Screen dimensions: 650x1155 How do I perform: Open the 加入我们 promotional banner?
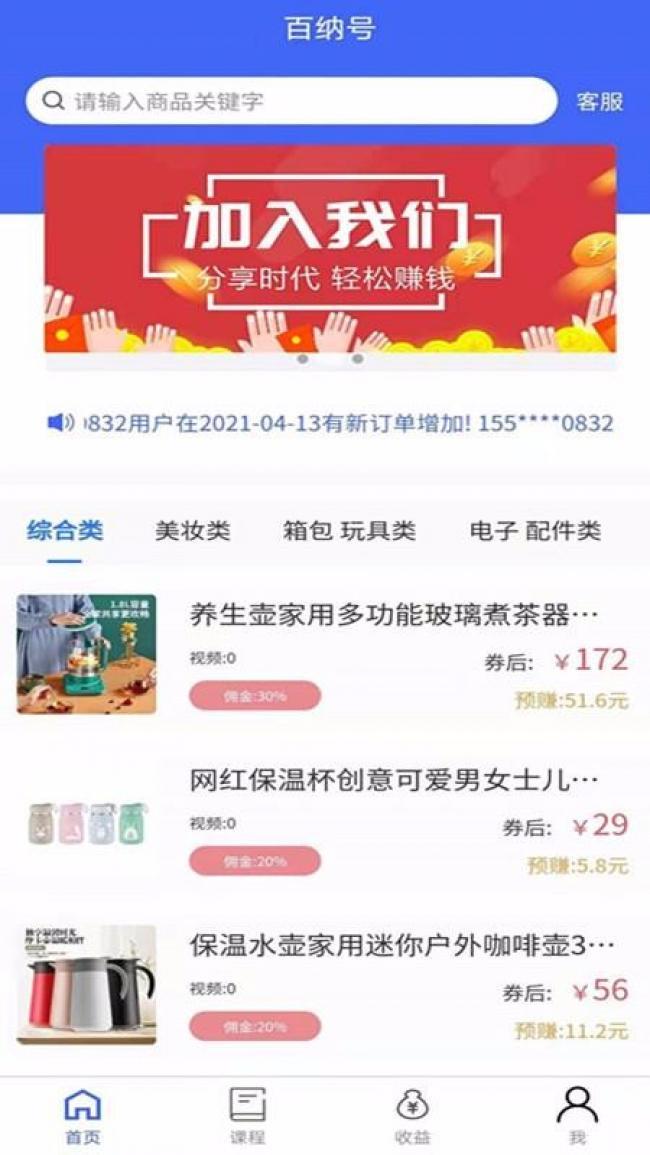click(x=330, y=250)
